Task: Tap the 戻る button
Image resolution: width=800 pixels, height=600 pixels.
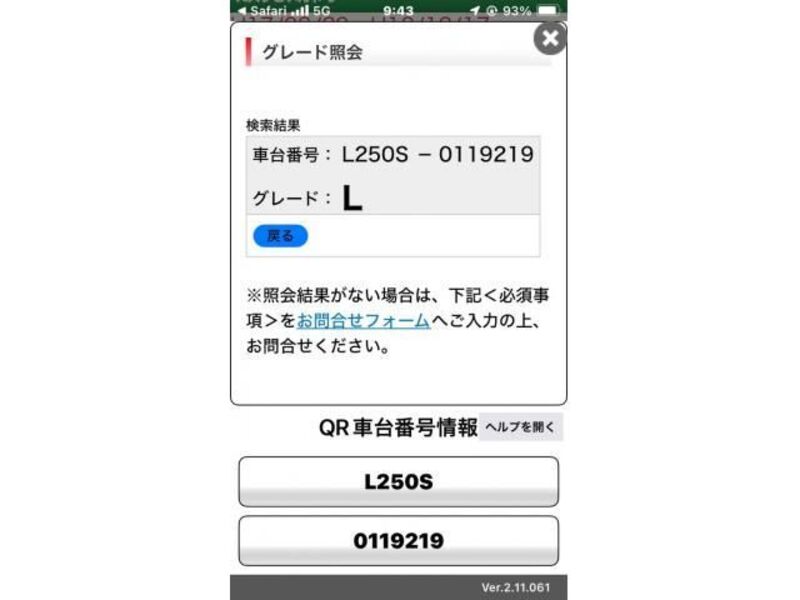Action: point(280,236)
